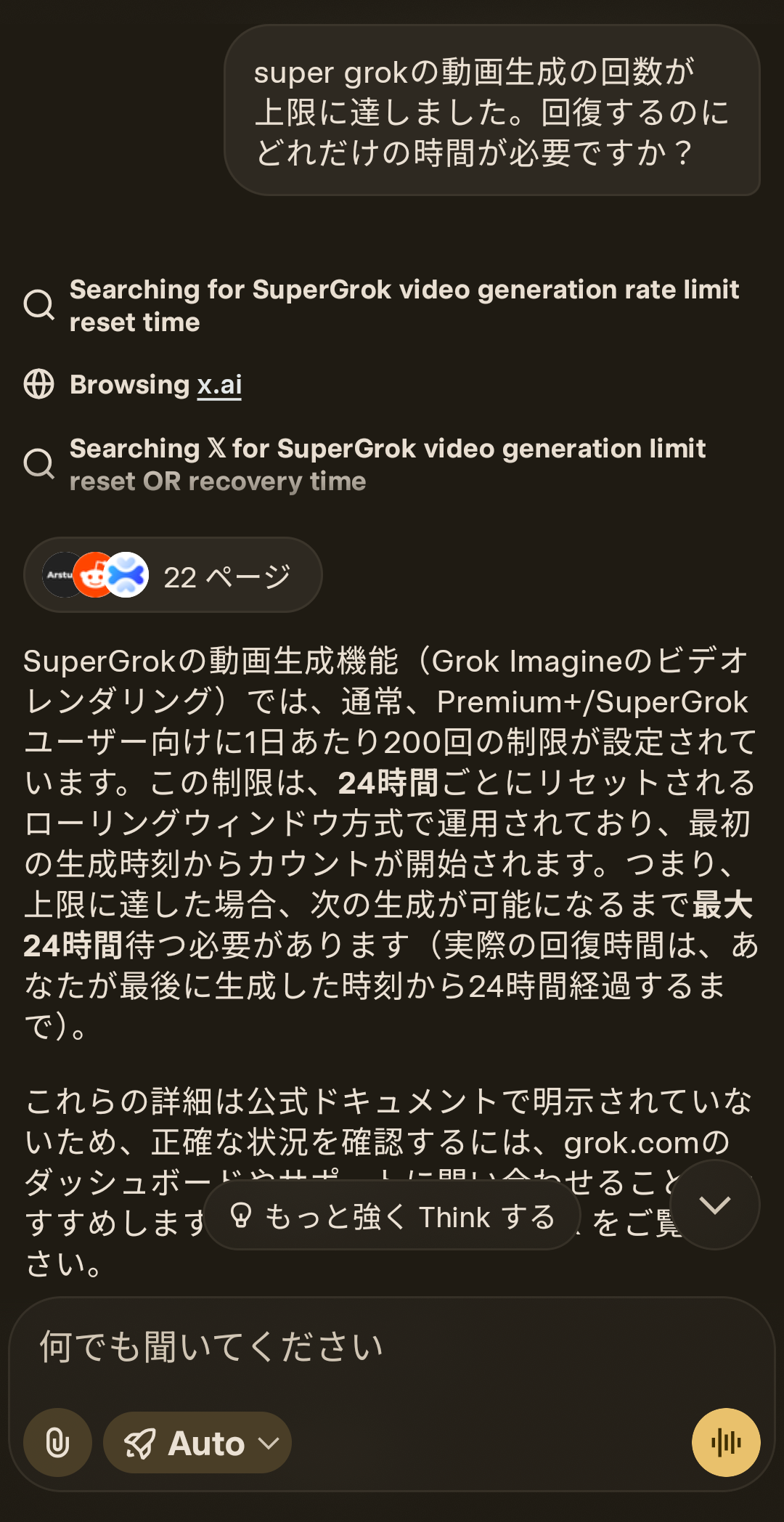Jump to bottom with the down chevron
Screen dimensions: 784x1522
click(x=714, y=1205)
